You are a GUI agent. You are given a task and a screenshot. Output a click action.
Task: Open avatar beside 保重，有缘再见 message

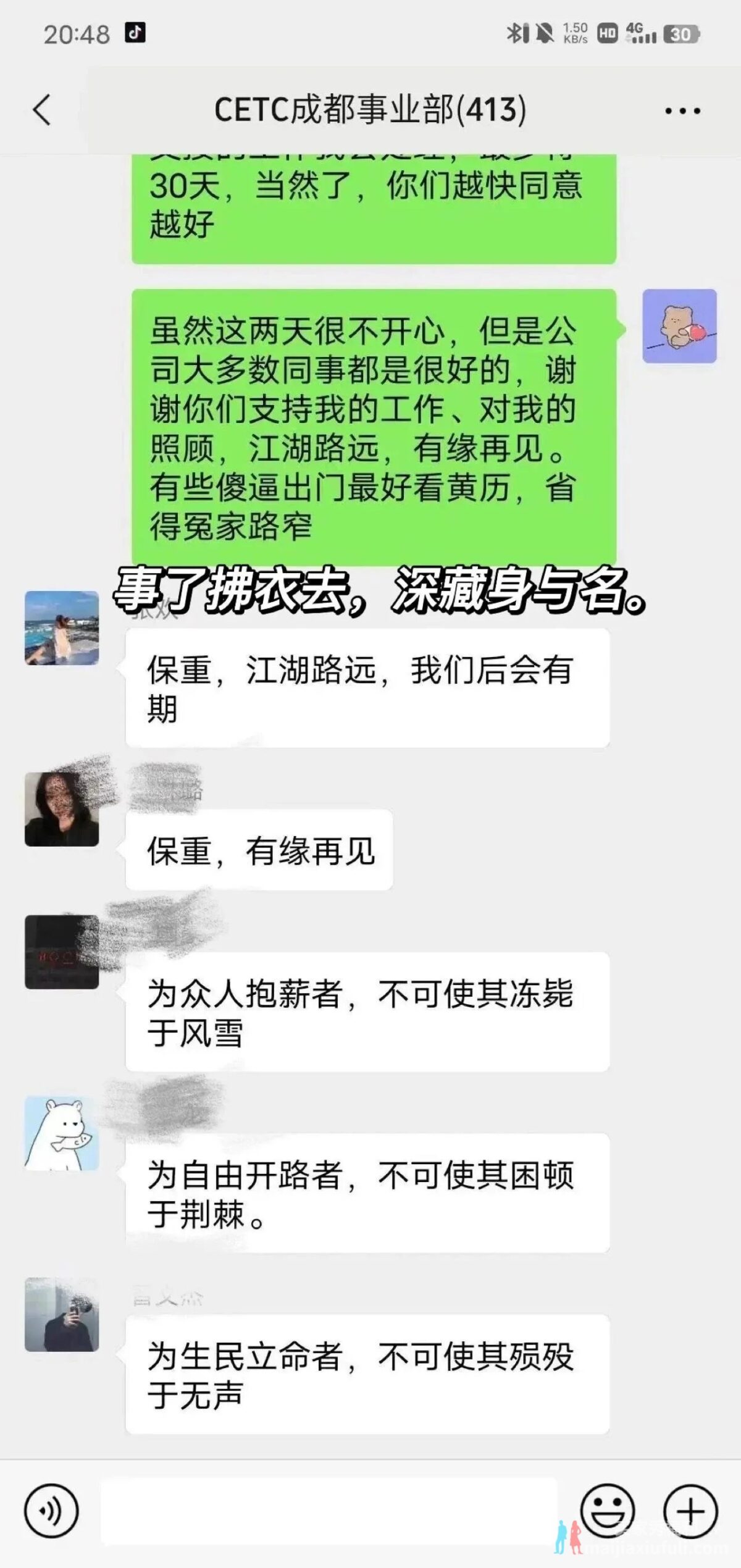pyautogui.click(x=62, y=809)
